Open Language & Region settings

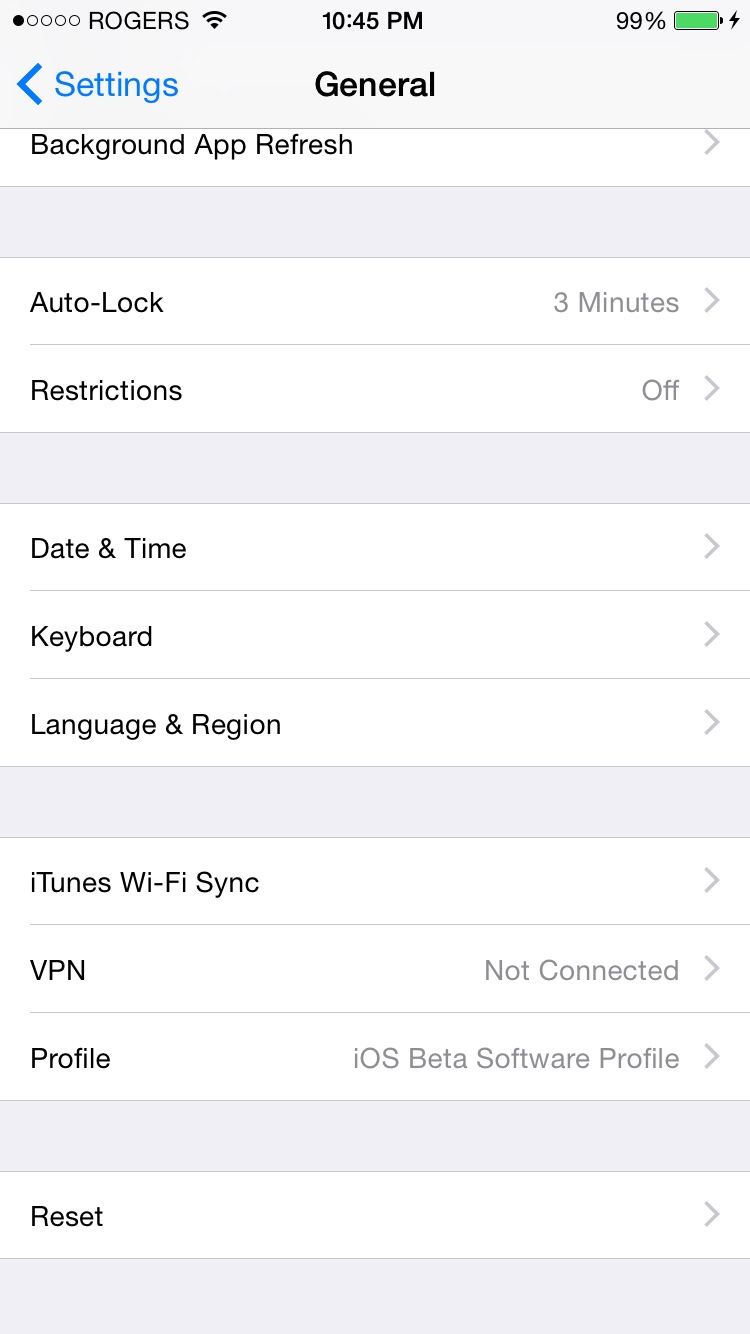(375, 724)
